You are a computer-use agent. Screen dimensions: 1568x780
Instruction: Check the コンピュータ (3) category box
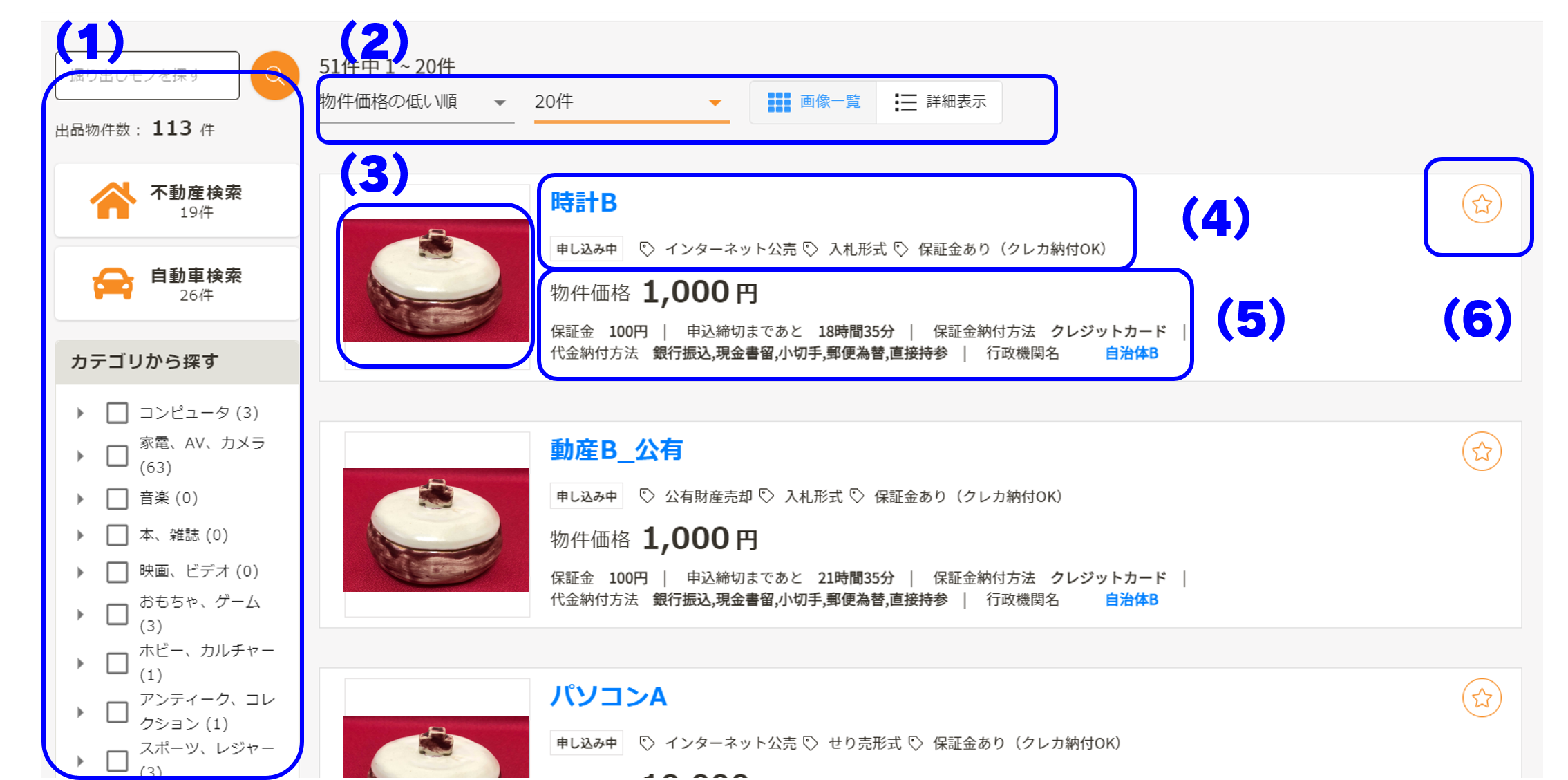tap(117, 413)
